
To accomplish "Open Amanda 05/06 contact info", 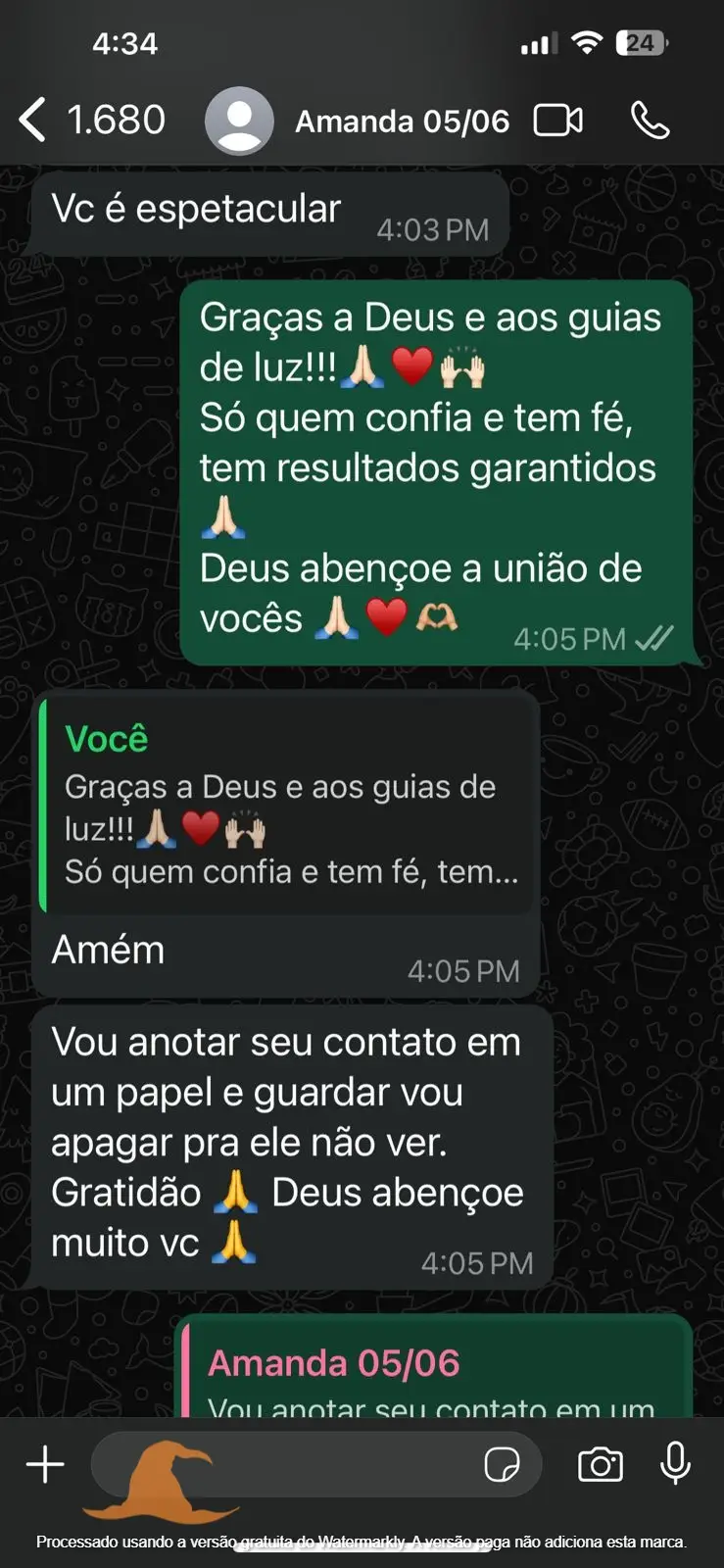I will [x=402, y=122].
